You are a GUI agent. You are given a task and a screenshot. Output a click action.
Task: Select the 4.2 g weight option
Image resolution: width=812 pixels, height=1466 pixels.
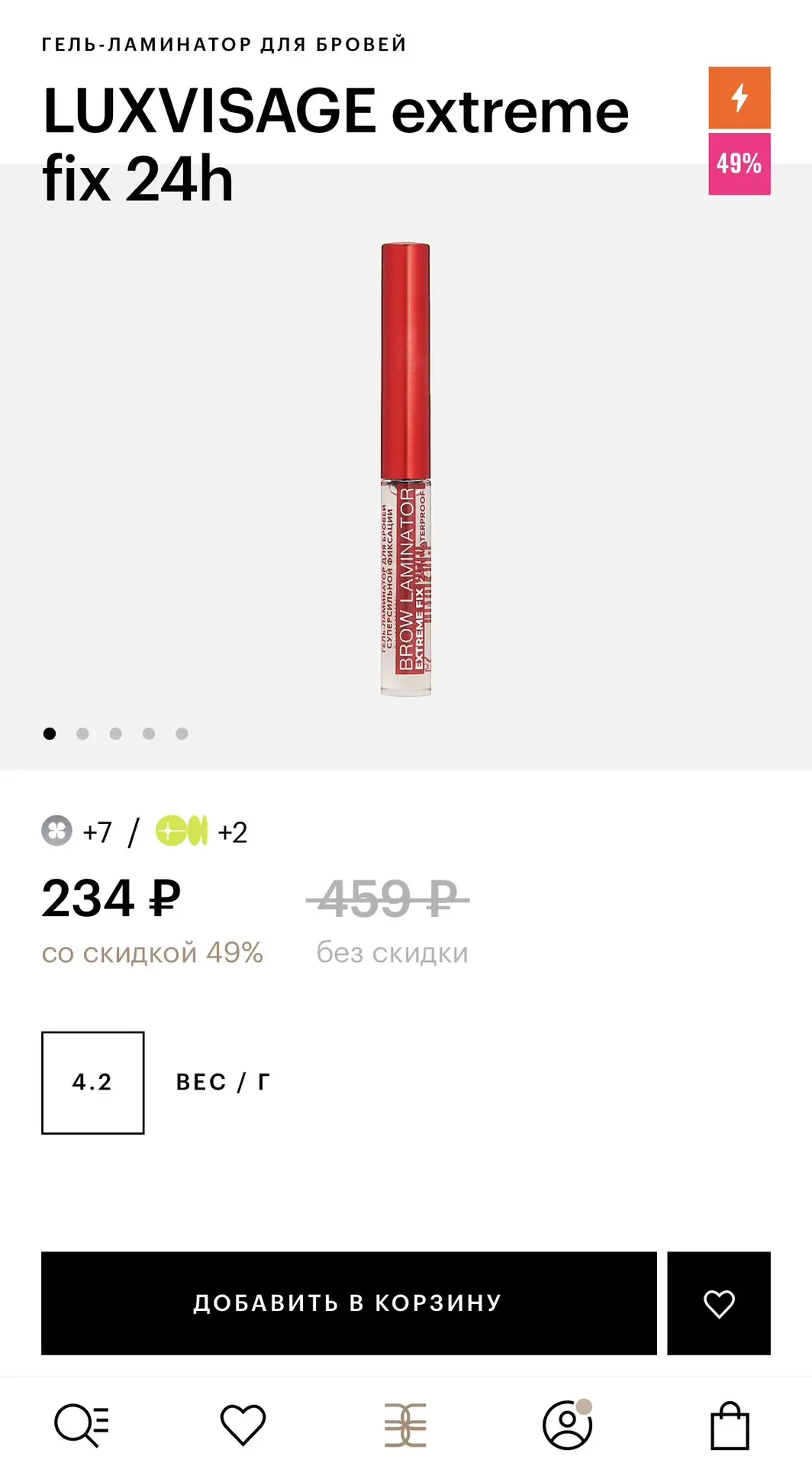92,1082
